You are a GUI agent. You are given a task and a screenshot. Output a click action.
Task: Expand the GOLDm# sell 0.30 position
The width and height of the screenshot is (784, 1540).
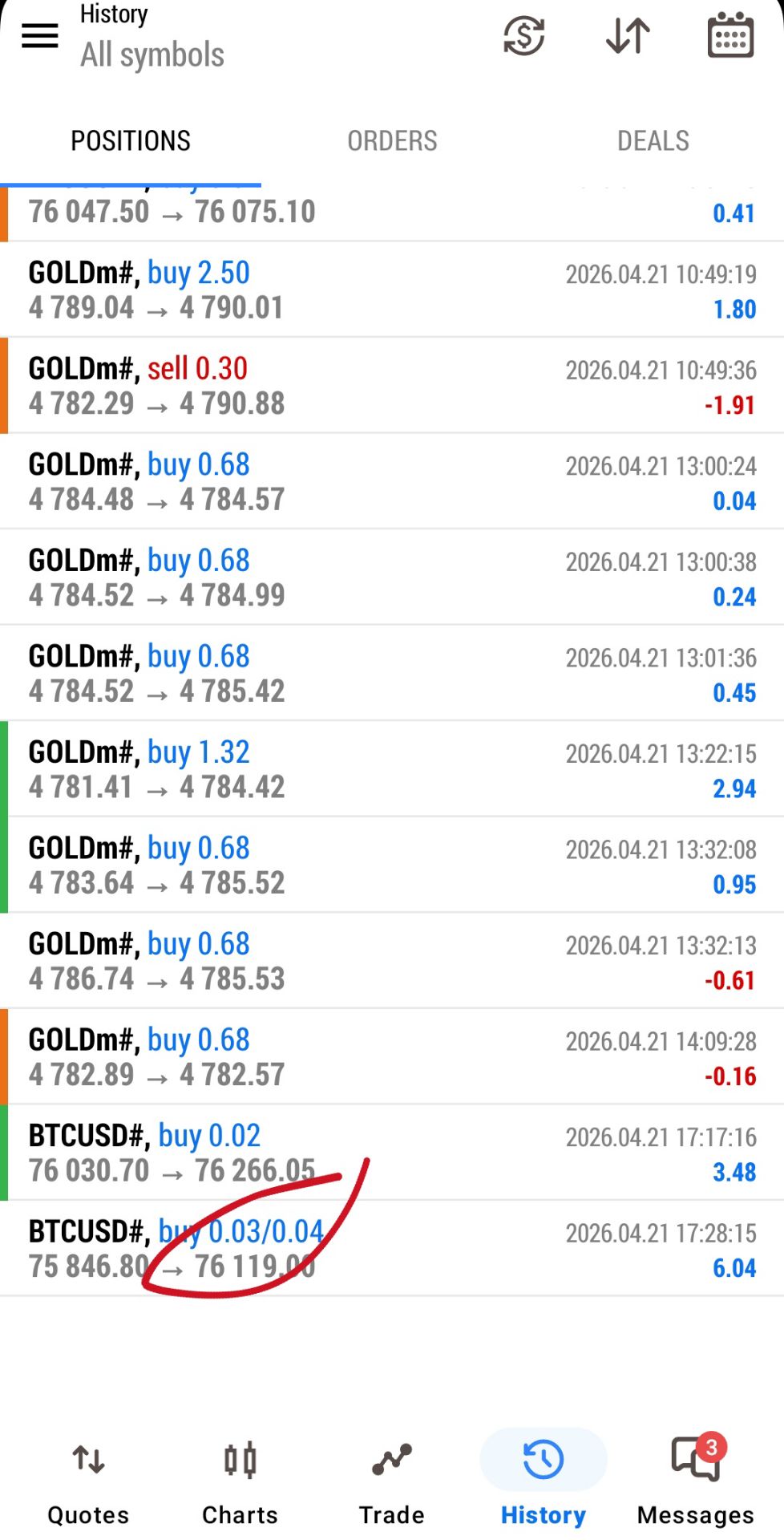[392, 386]
